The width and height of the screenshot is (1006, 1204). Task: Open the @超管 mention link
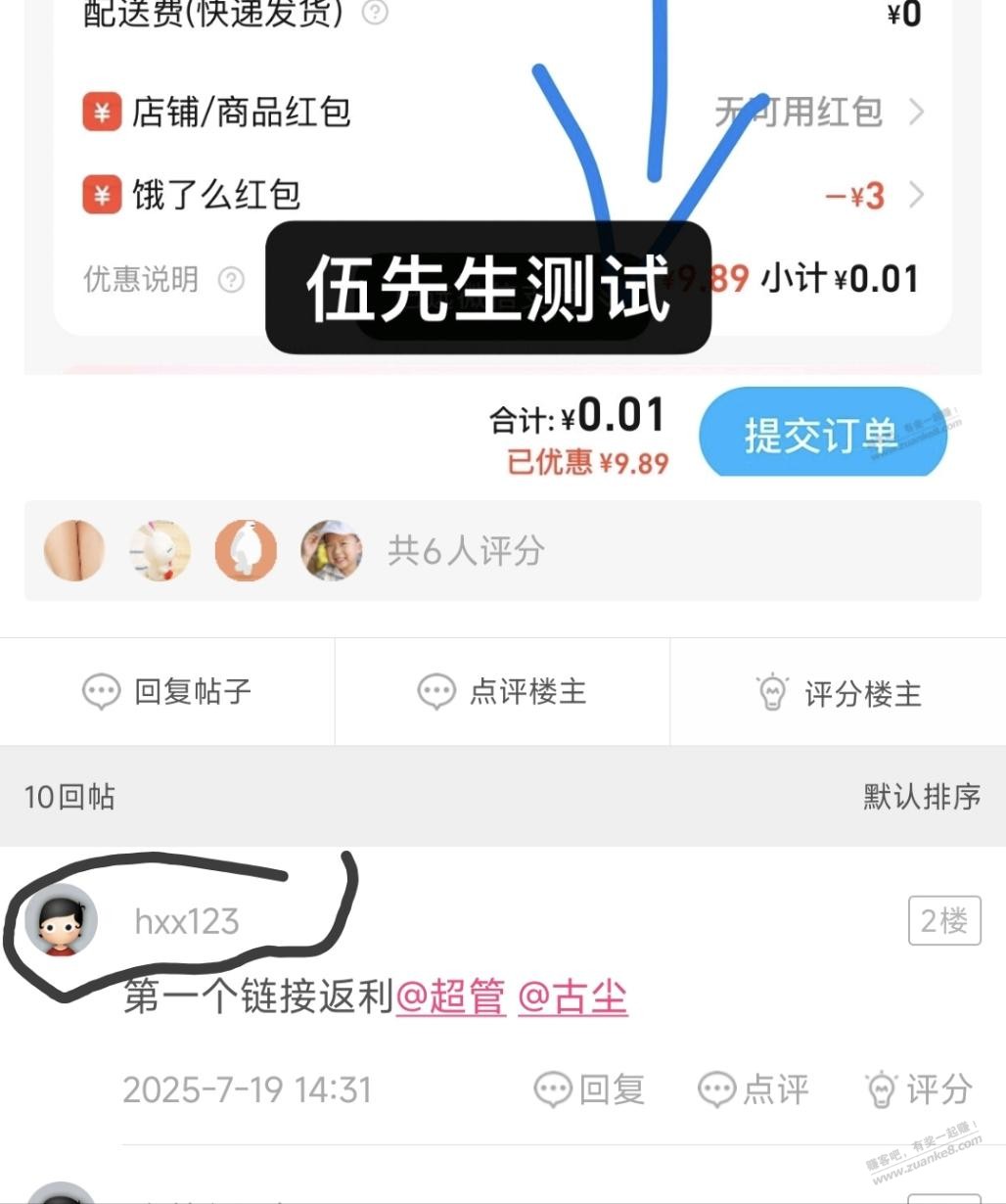click(451, 997)
